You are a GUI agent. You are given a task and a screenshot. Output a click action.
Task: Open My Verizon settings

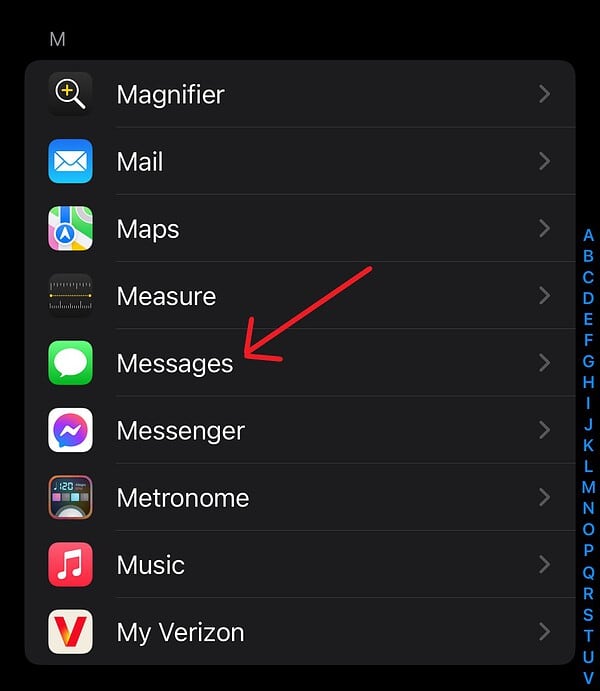tap(300, 632)
